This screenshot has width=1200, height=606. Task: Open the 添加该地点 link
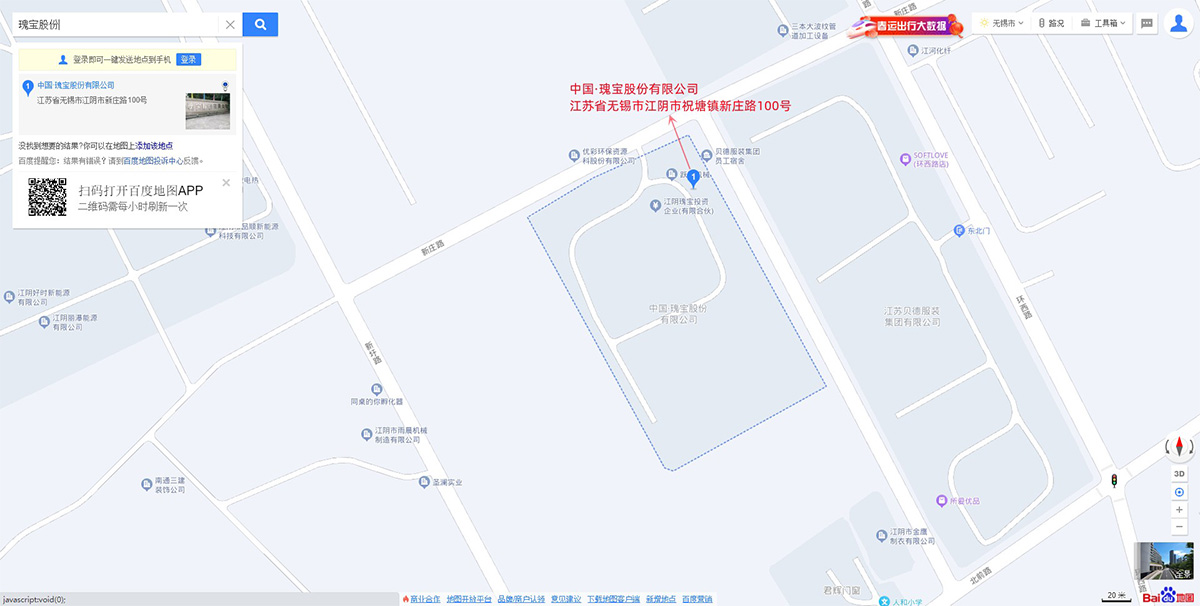pos(154,146)
